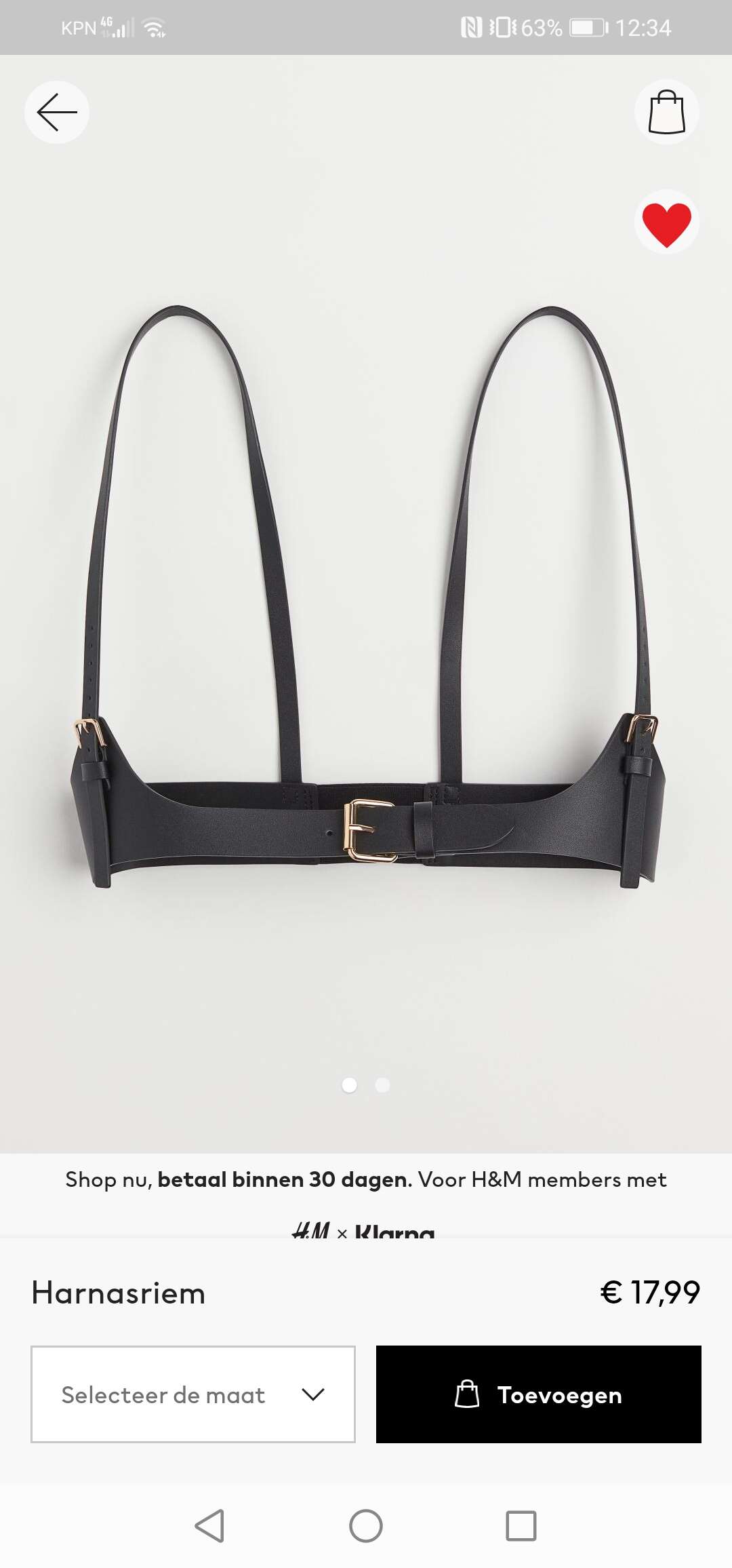Screen dimensions: 732x1568
Task: Open the shopping bag
Action: (667, 112)
